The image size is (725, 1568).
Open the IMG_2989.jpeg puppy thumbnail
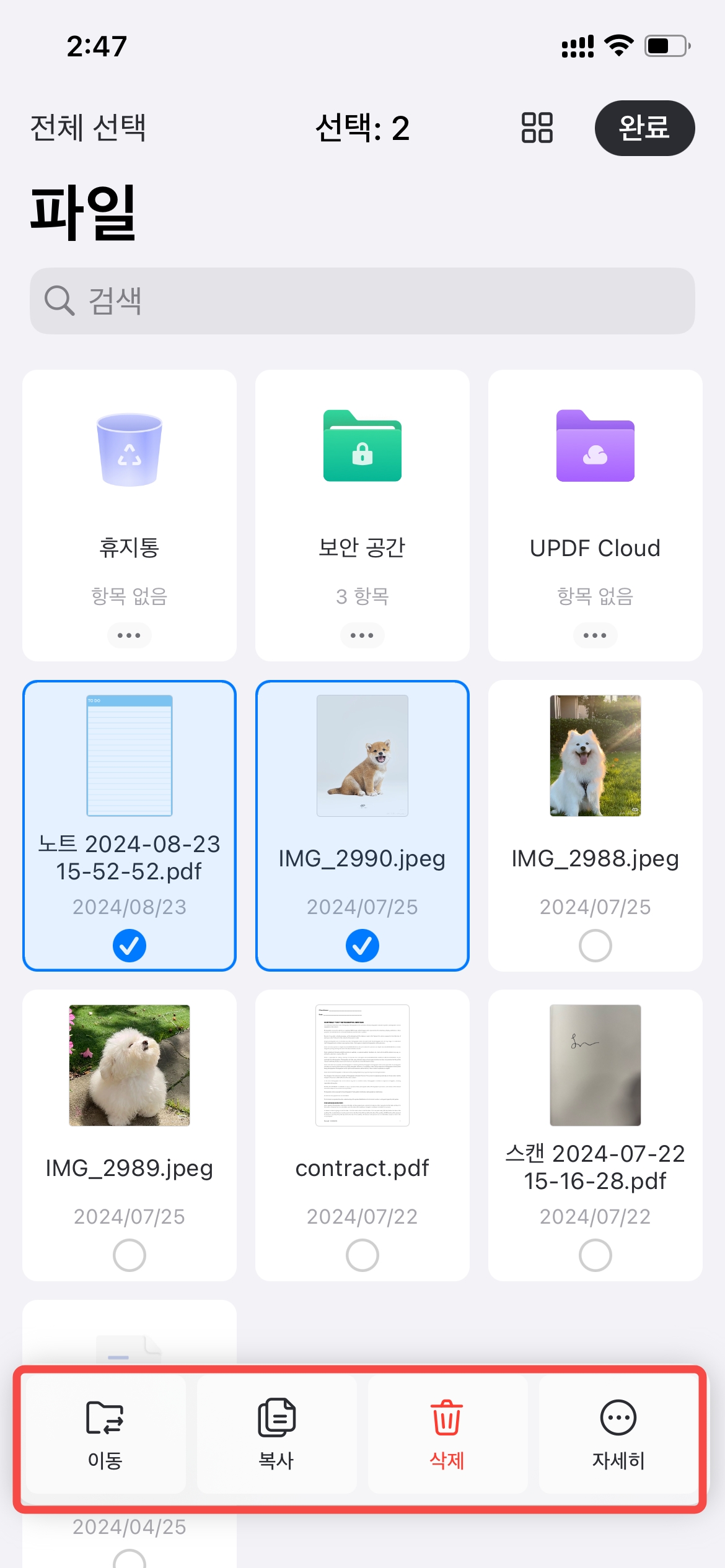pyautogui.click(x=128, y=1065)
